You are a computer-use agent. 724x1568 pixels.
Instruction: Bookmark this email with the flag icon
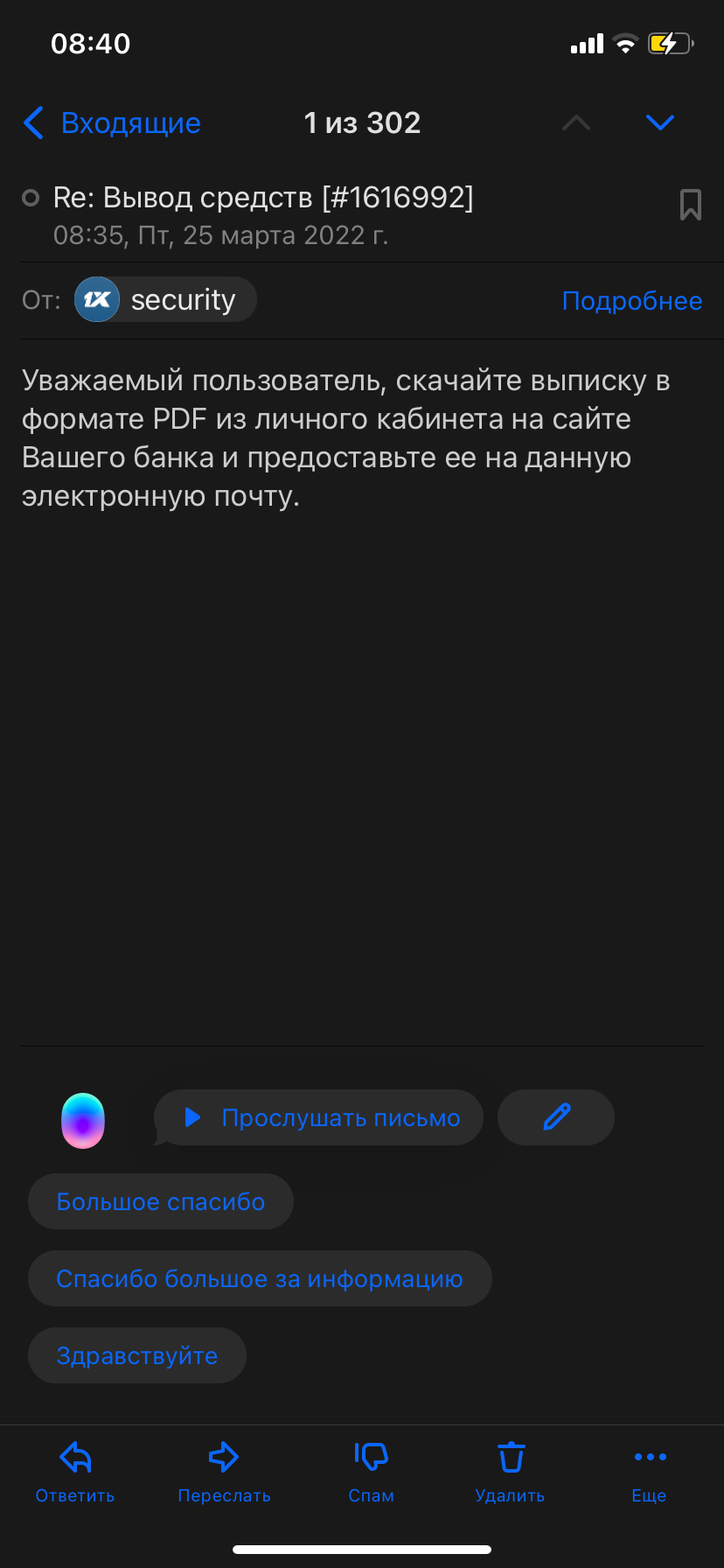point(690,205)
